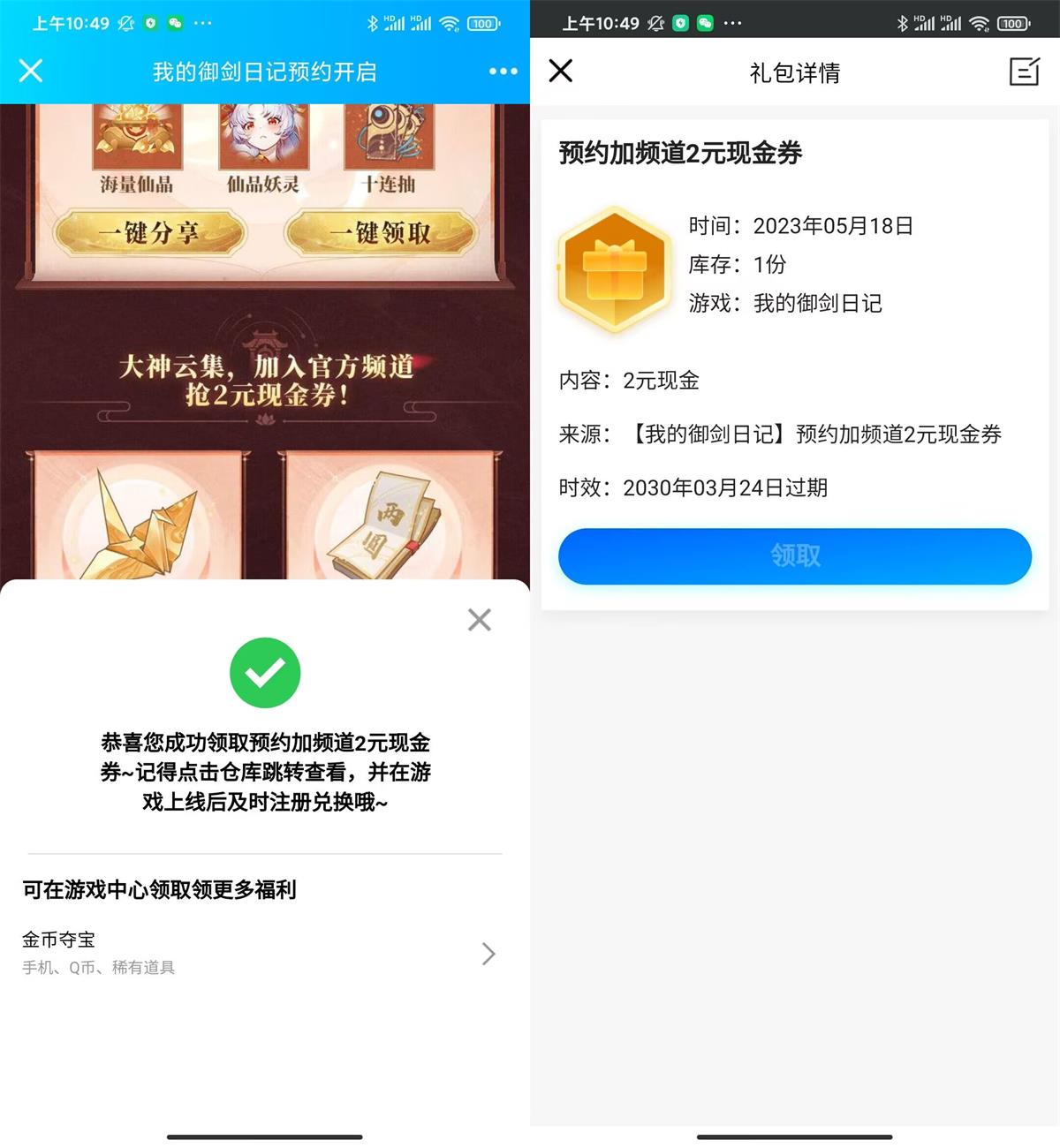Open the 金币夺宝 entry
Viewport: 1060px width, 1148px height.
click(x=60, y=940)
